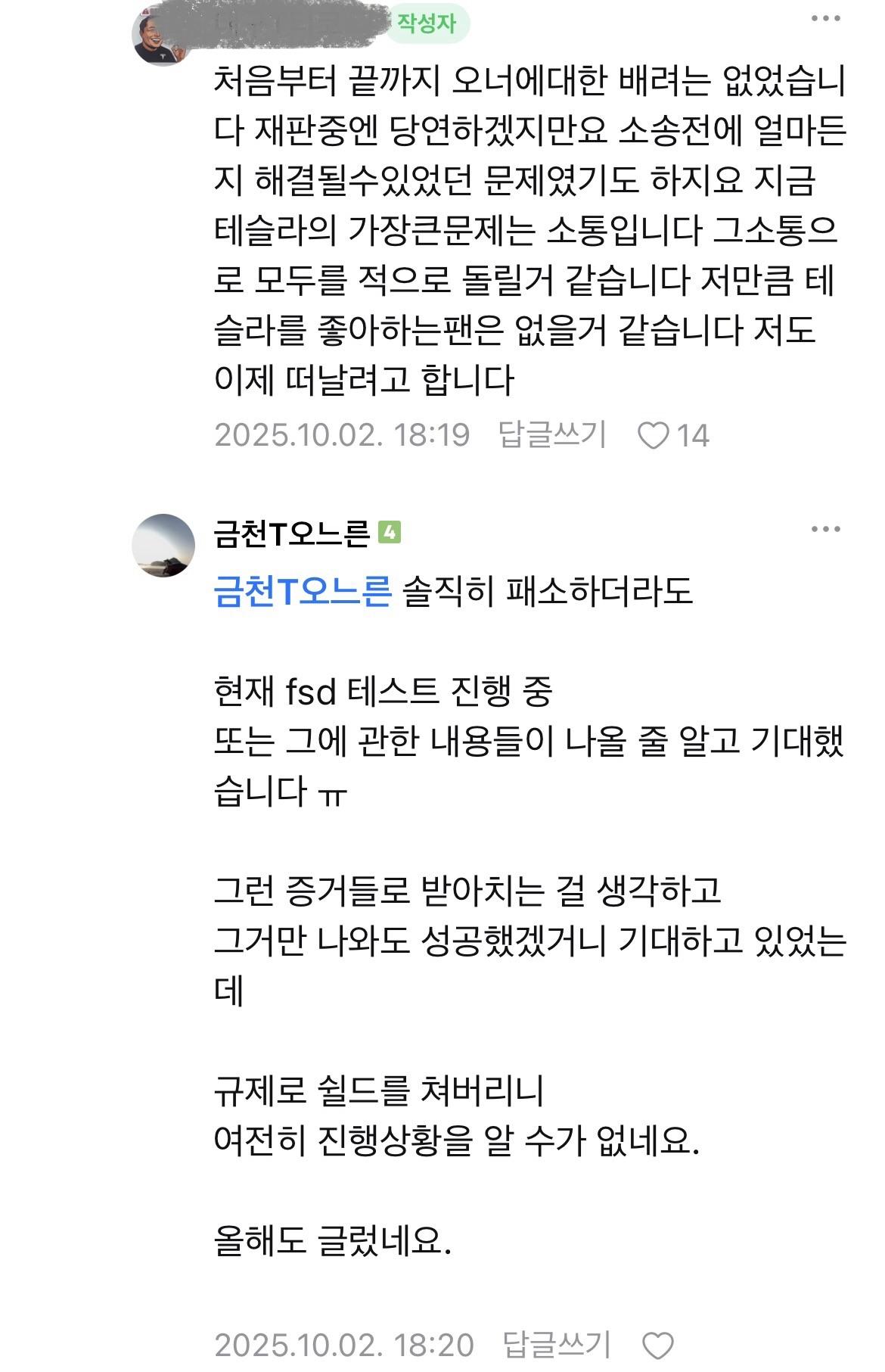
Task: Open 금천T오느른 username above the comment
Action: coord(291,534)
